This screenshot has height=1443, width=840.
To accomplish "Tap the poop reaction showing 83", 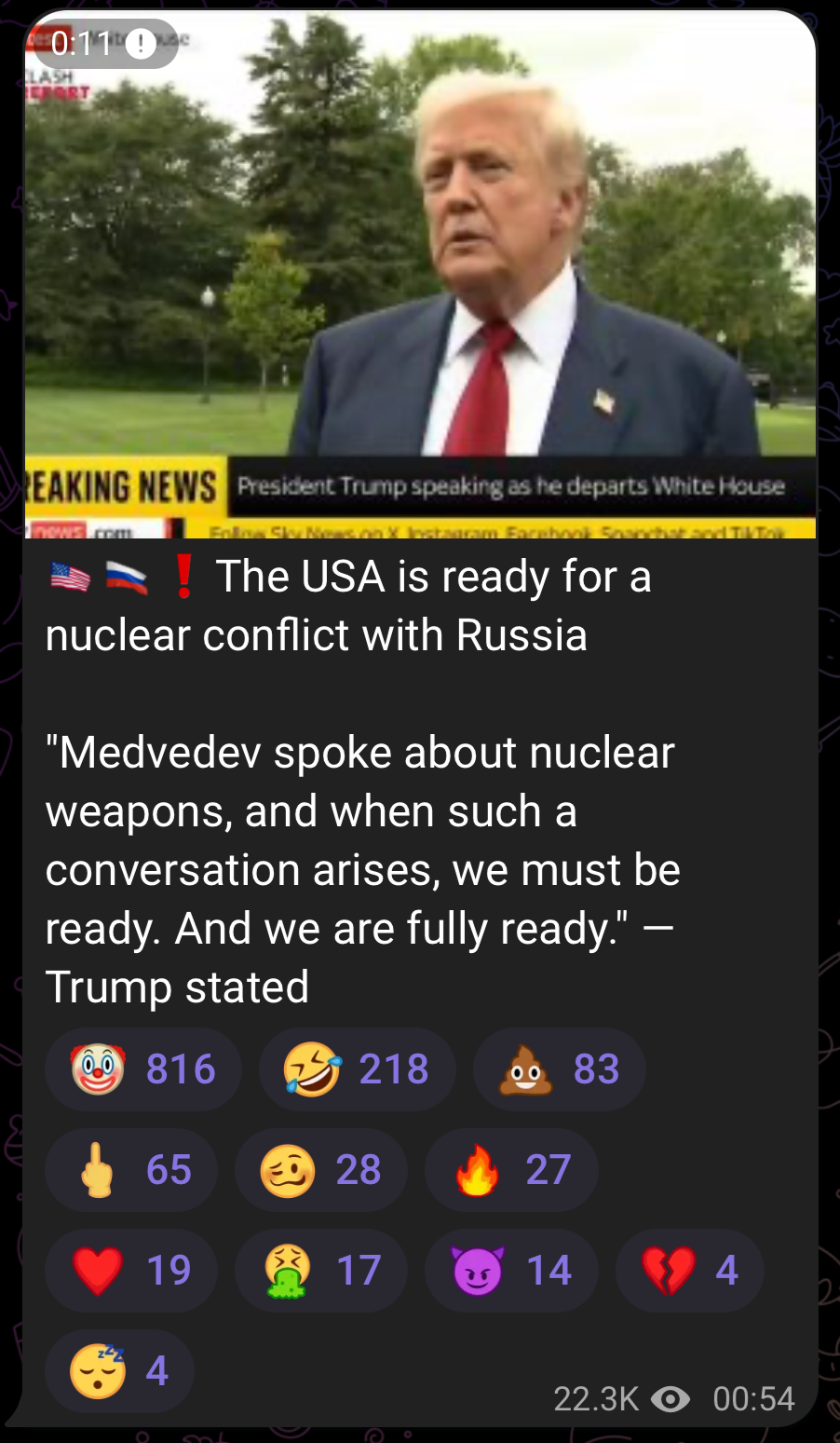I will click(x=559, y=1069).
